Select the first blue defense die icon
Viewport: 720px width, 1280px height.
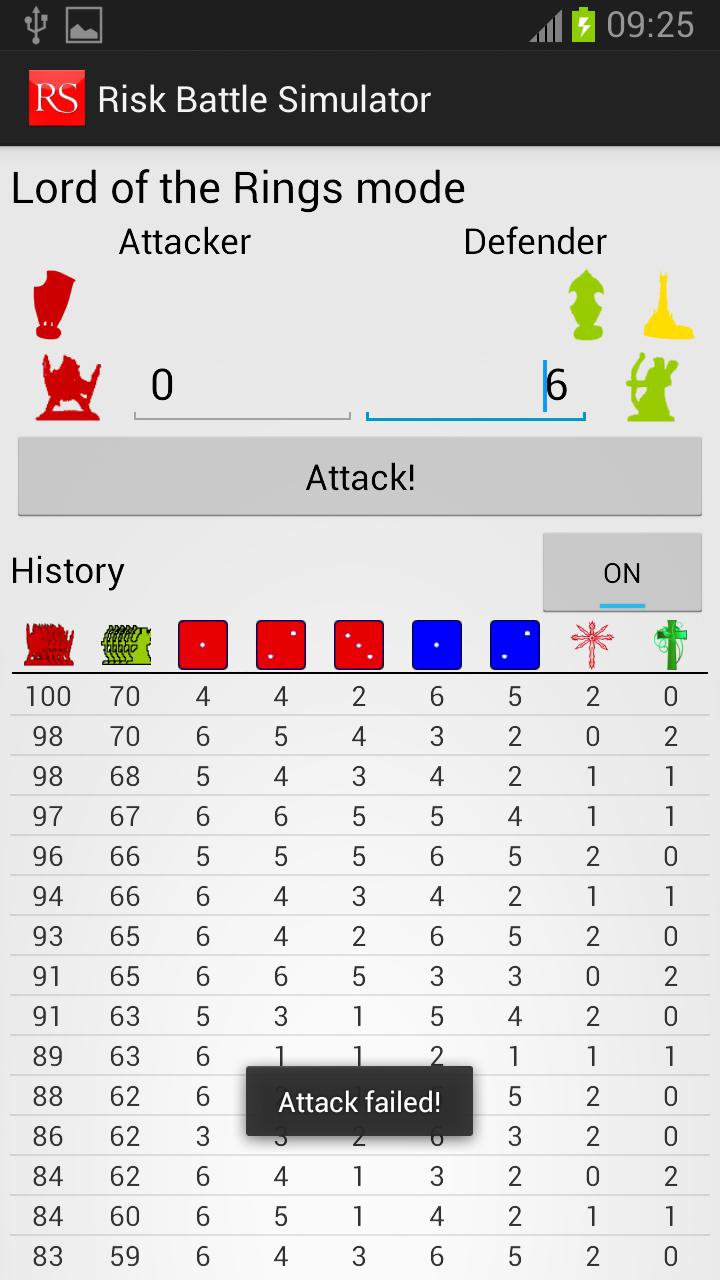436,644
